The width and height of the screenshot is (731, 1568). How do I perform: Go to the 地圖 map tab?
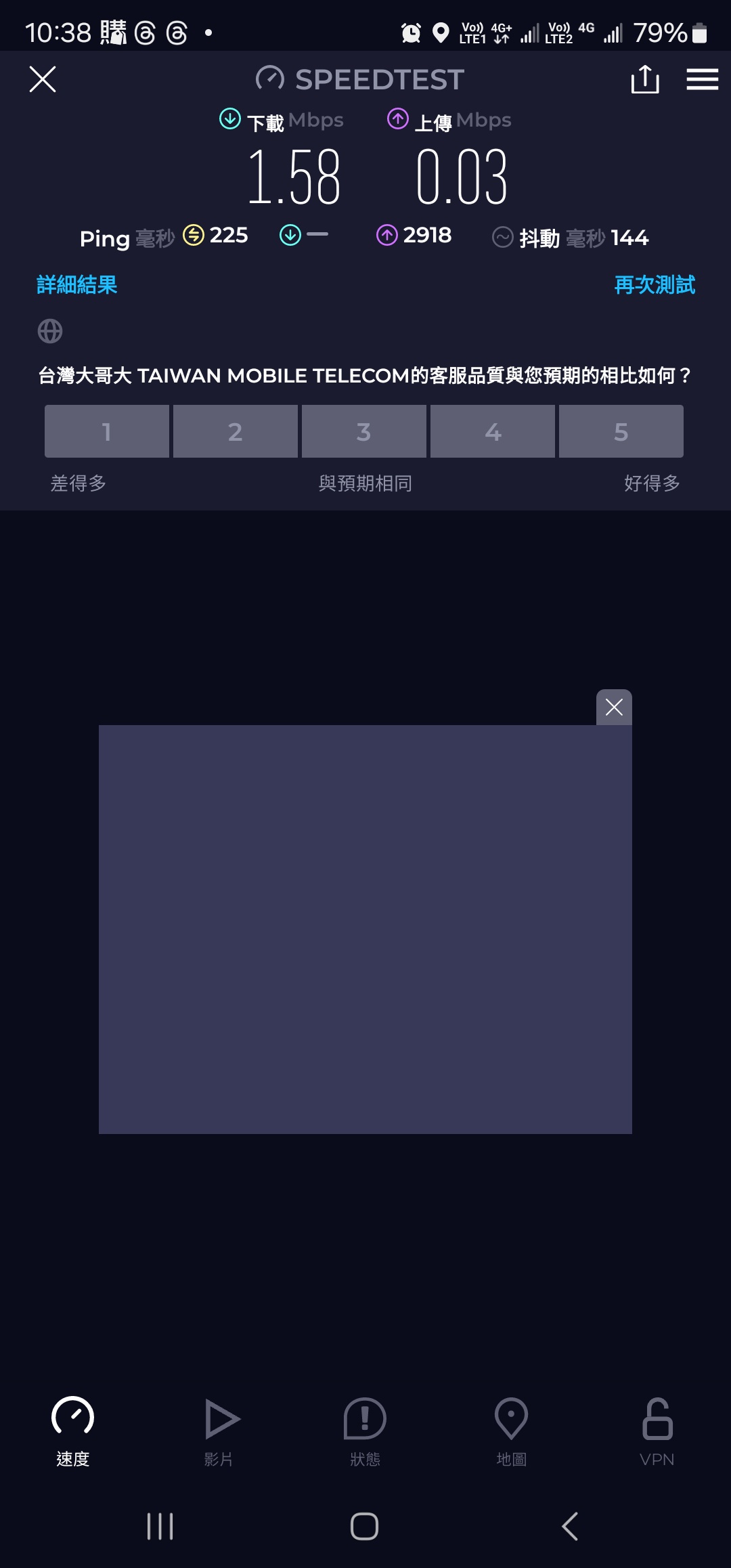pyautogui.click(x=512, y=1430)
